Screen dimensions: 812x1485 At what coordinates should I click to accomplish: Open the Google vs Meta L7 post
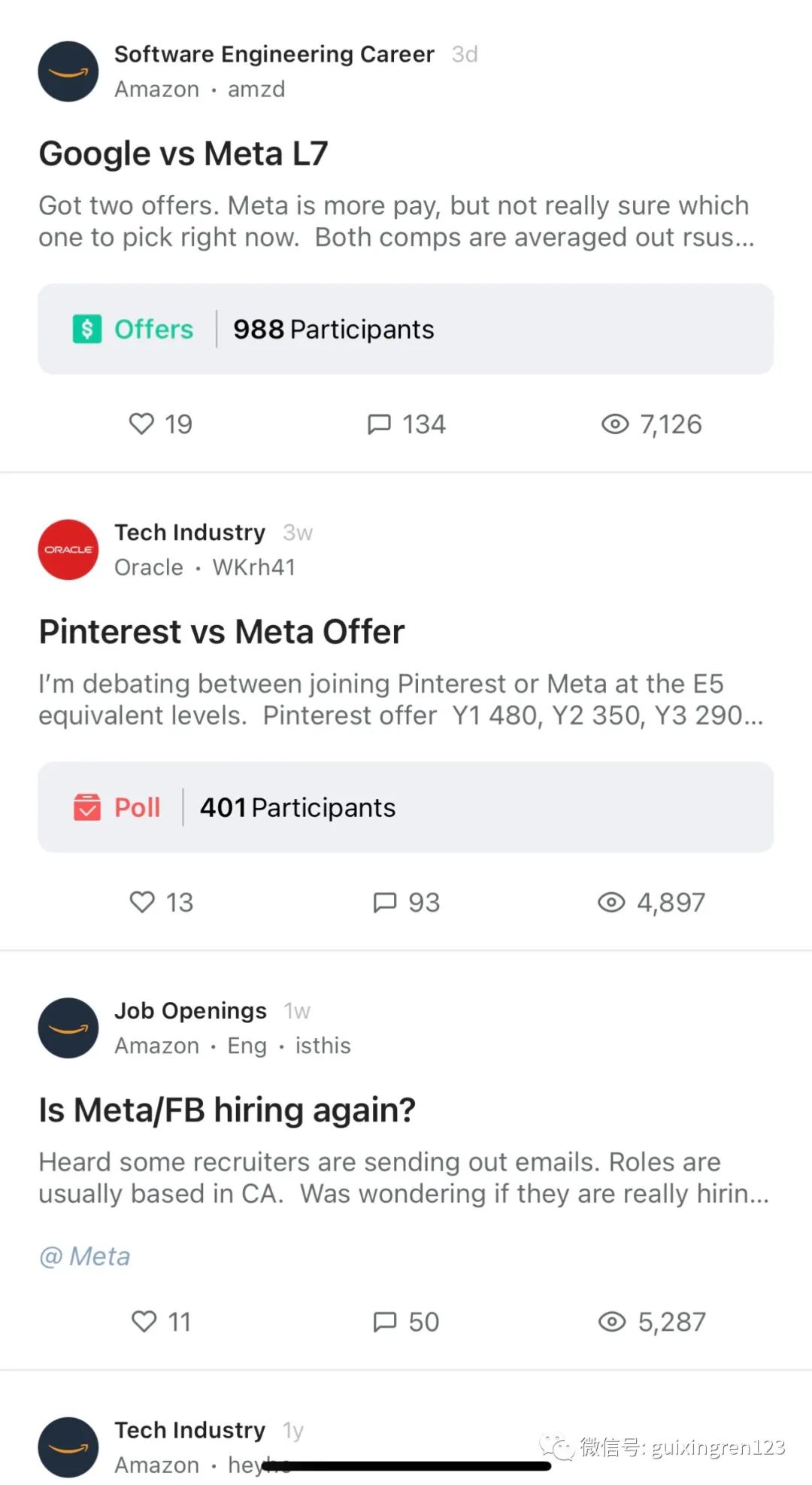tap(183, 154)
